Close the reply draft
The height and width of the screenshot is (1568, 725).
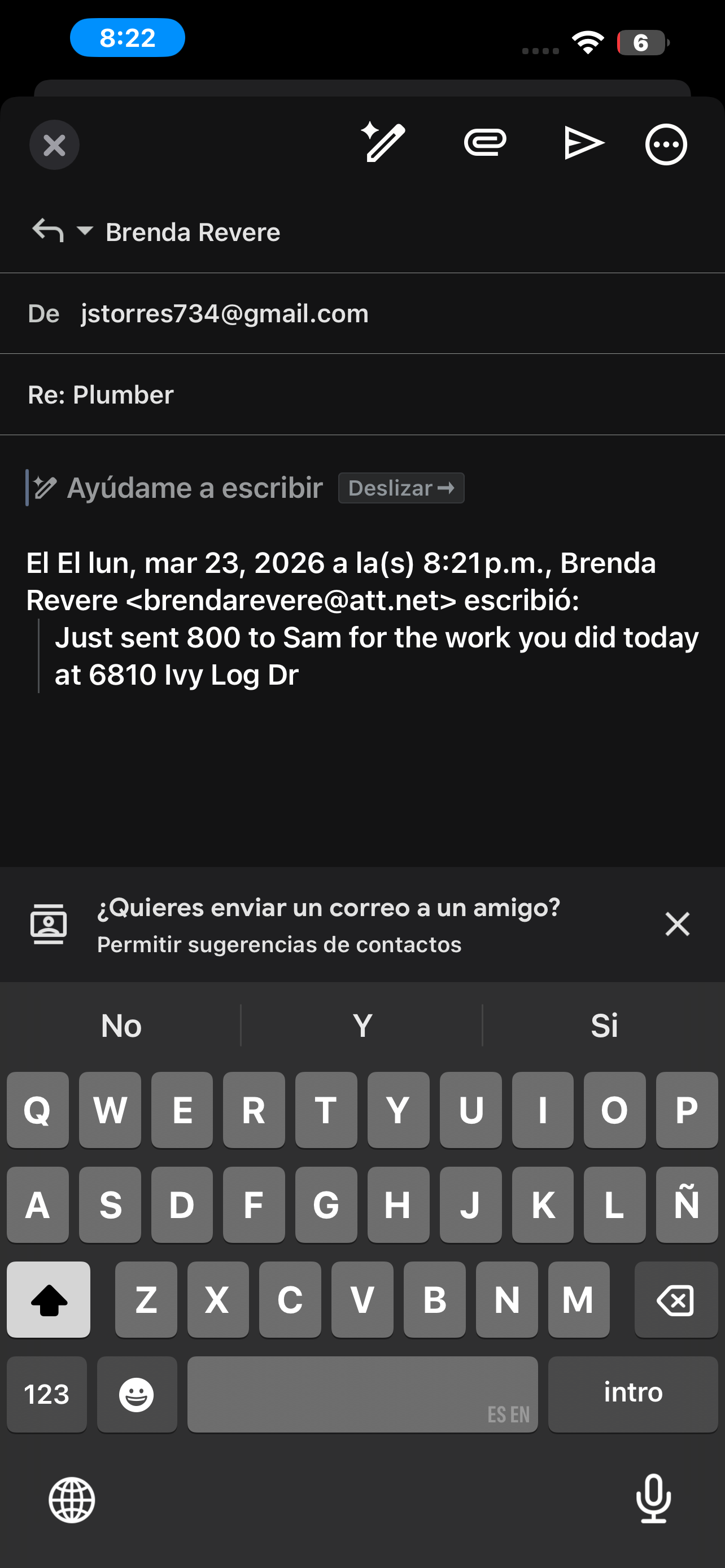[x=54, y=145]
